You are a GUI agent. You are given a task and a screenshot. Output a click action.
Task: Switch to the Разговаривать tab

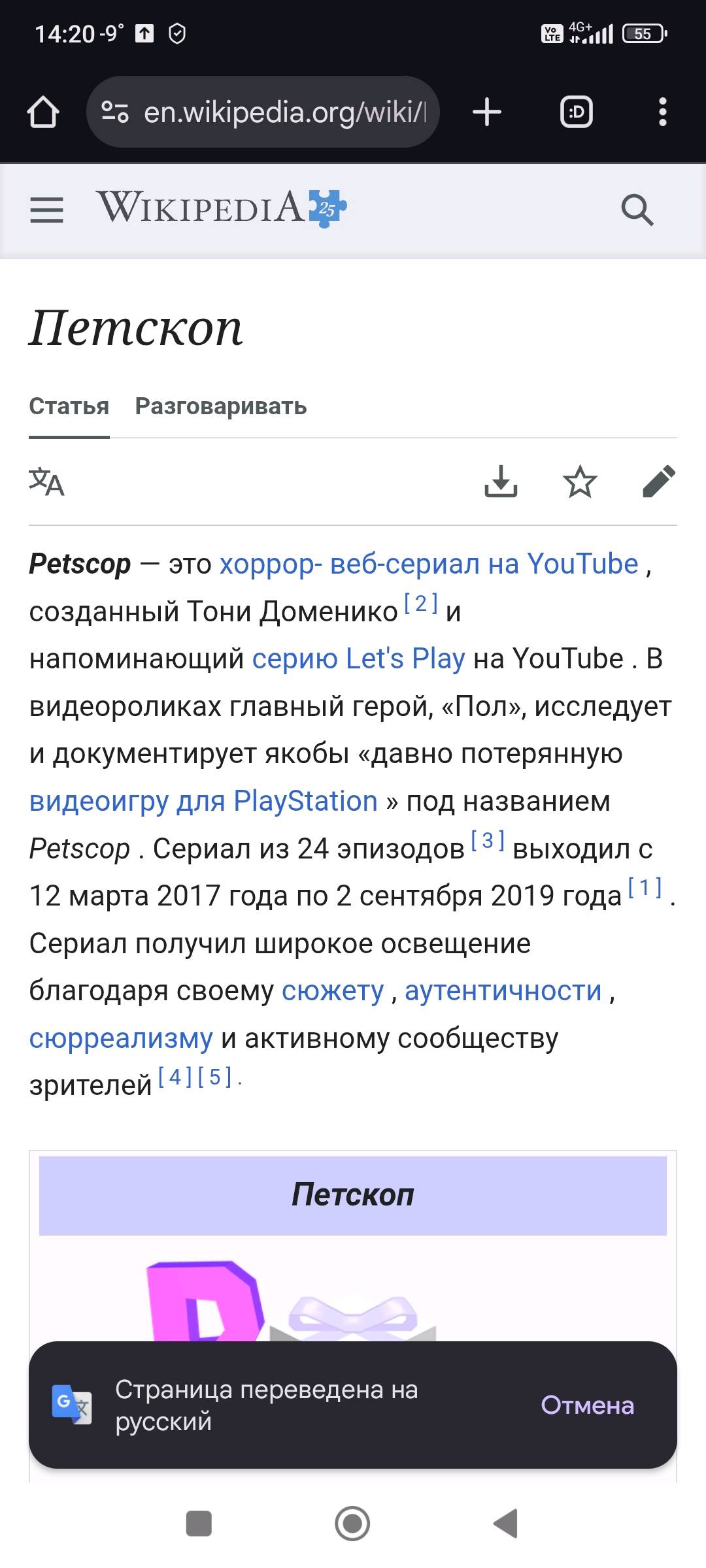click(221, 406)
